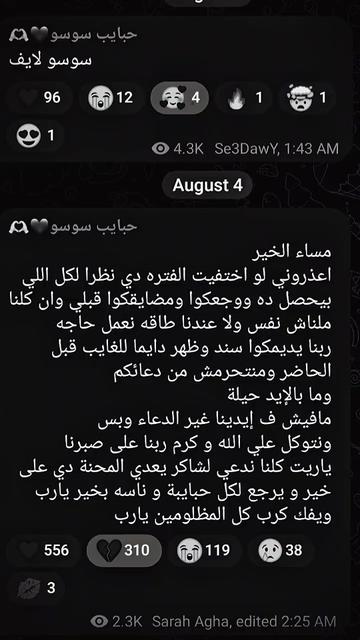Tap the heart reaction showing 96
Viewport: 360px width, 640px height.
click(40, 98)
